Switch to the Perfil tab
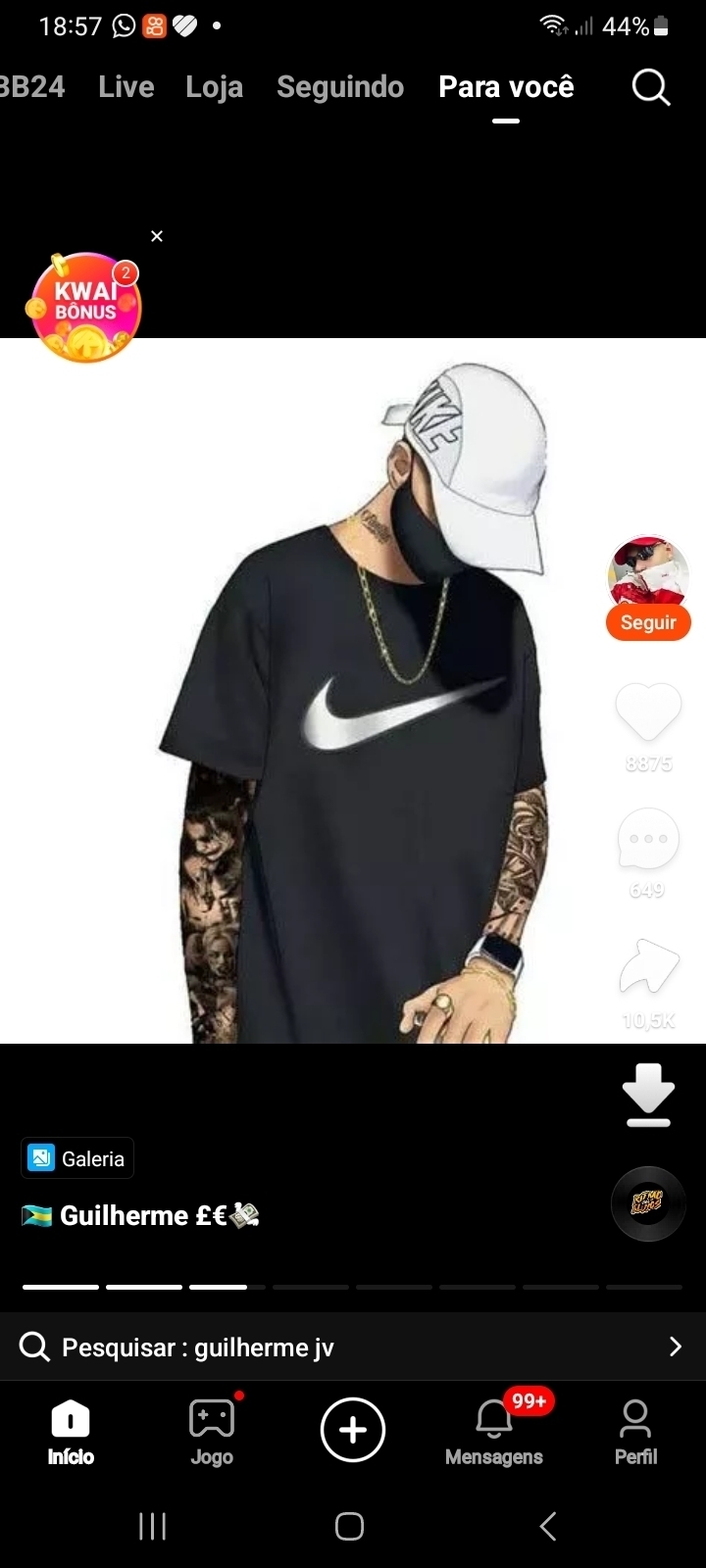The height and width of the screenshot is (1568, 706). (635, 1432)
